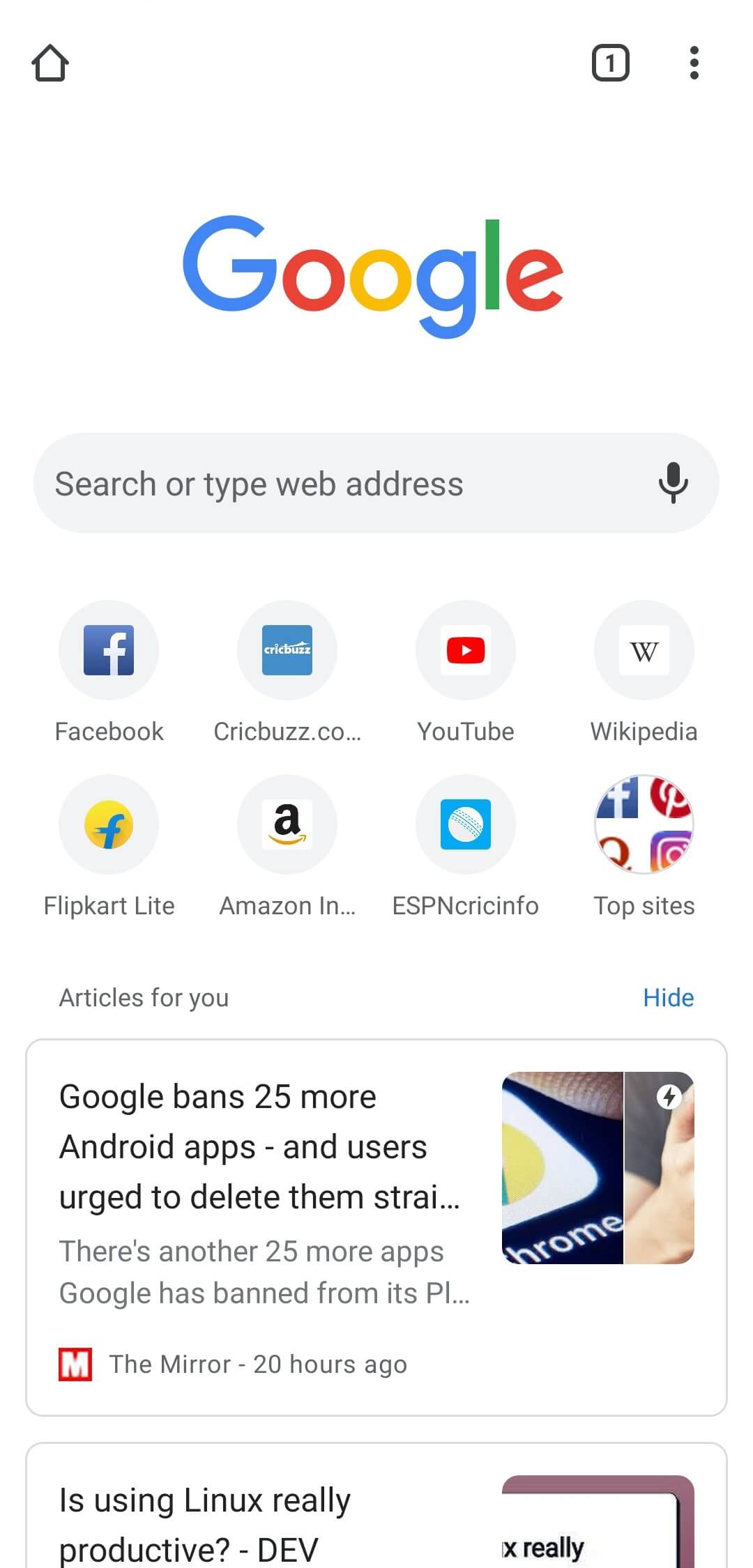Open the Cricbuzz.com shortcut

287,650
